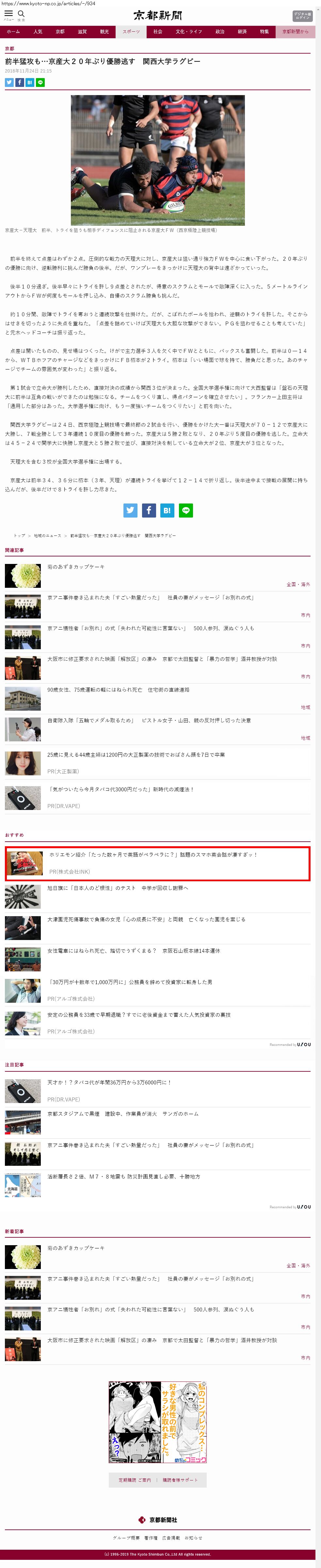This screenshot has width=321, height=1568.
Task: Open ホリエモン紹介 スマホ英会話 recommendation
Action: (153, 855)
